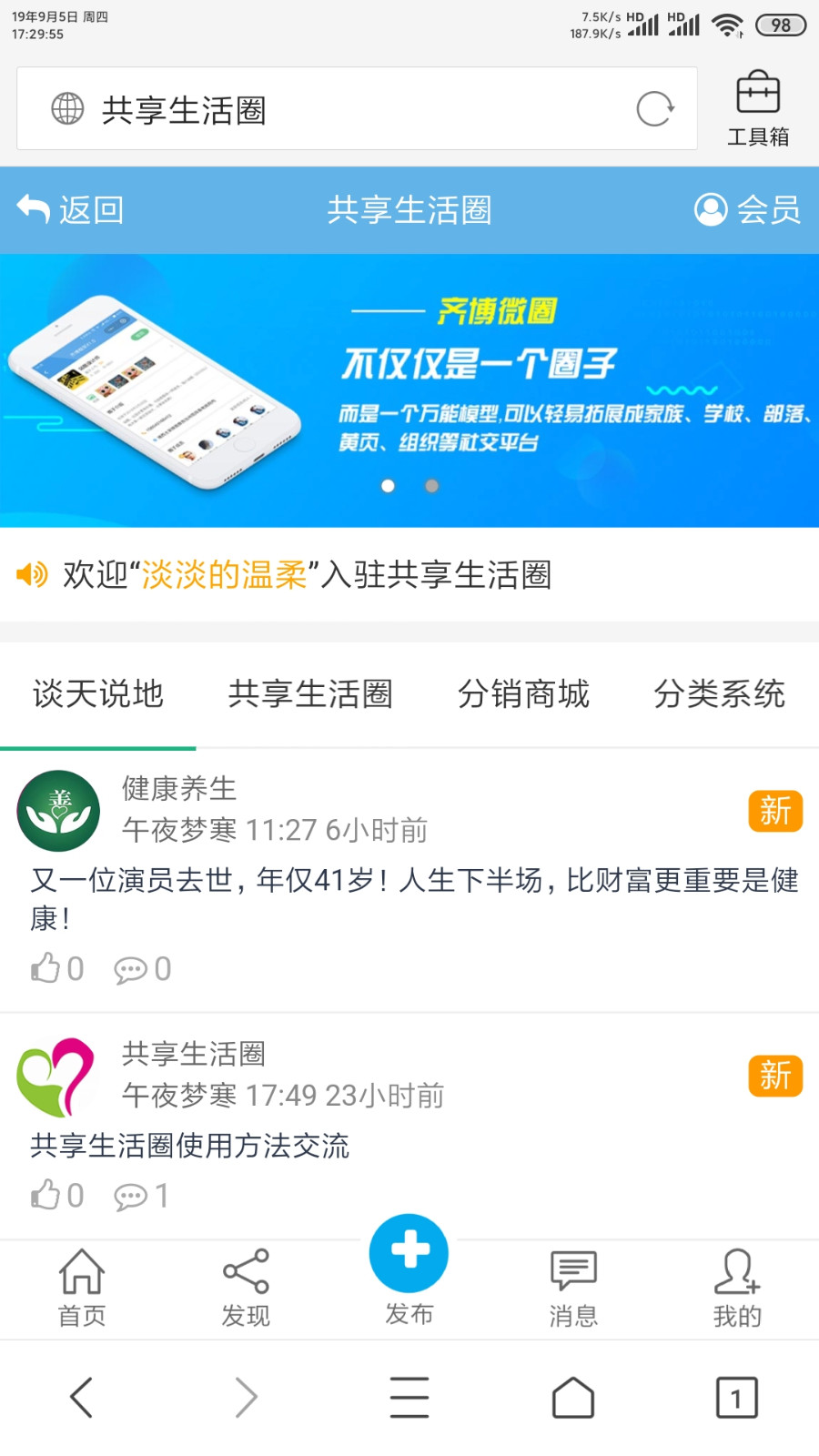Switch to the 谈天说地 tab
Screen dimensions: 819x1456
[x=98, y=694]
